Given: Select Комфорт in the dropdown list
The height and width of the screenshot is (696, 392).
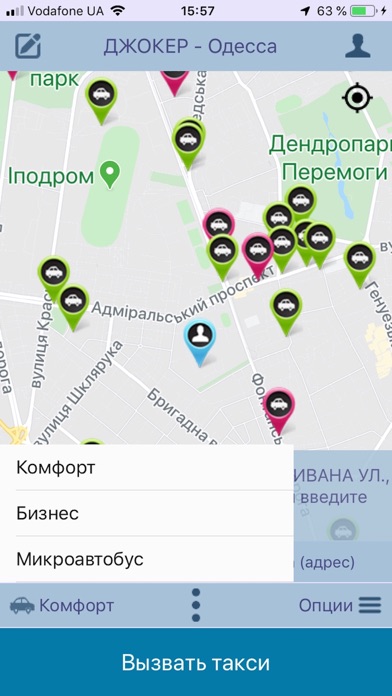Looking at the screenshot, I should click(147, 467).
